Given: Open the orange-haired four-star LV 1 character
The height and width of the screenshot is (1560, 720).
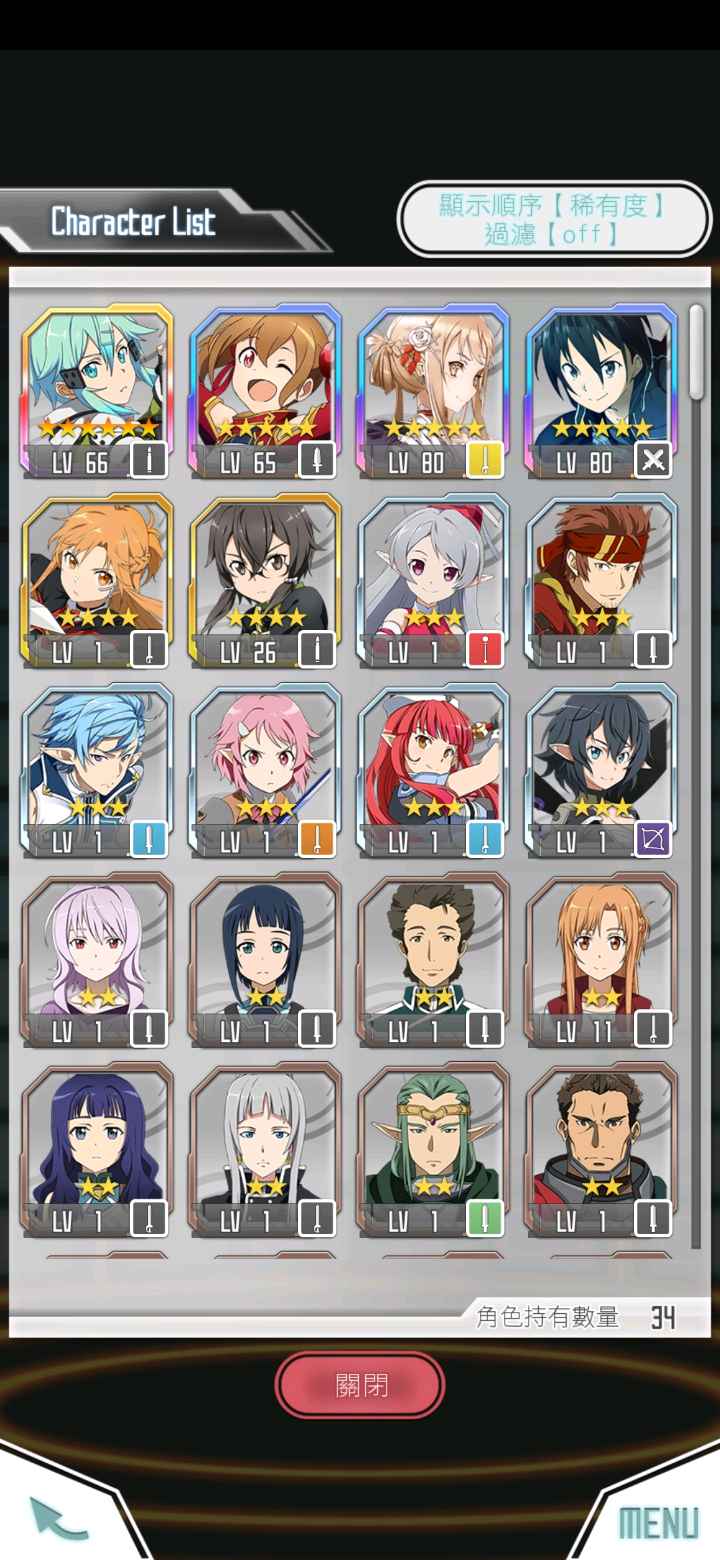Looking at the screenshot, I should pyautogui.click(x=97, y=581).
